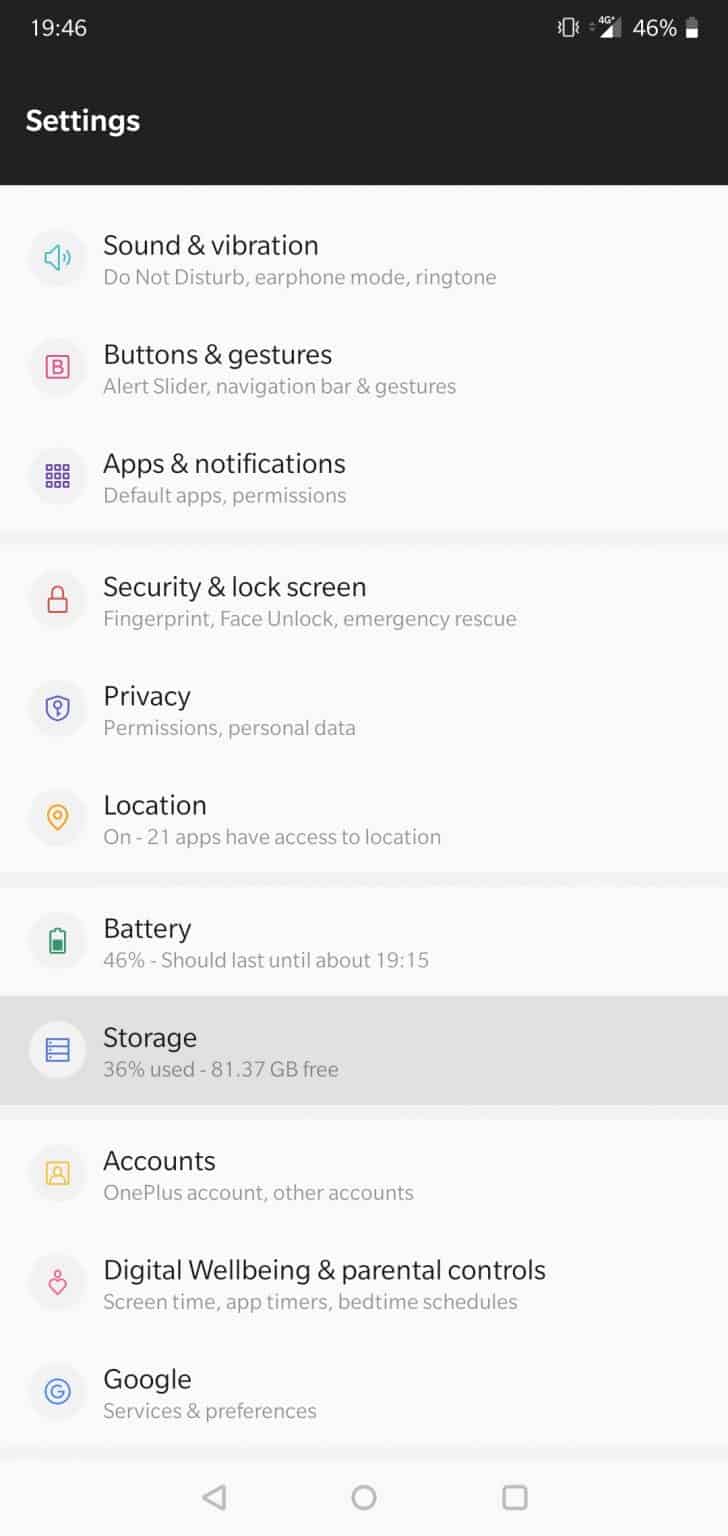
Task: Tap the Security padlock icon
Action: click(x=57, y=600)
